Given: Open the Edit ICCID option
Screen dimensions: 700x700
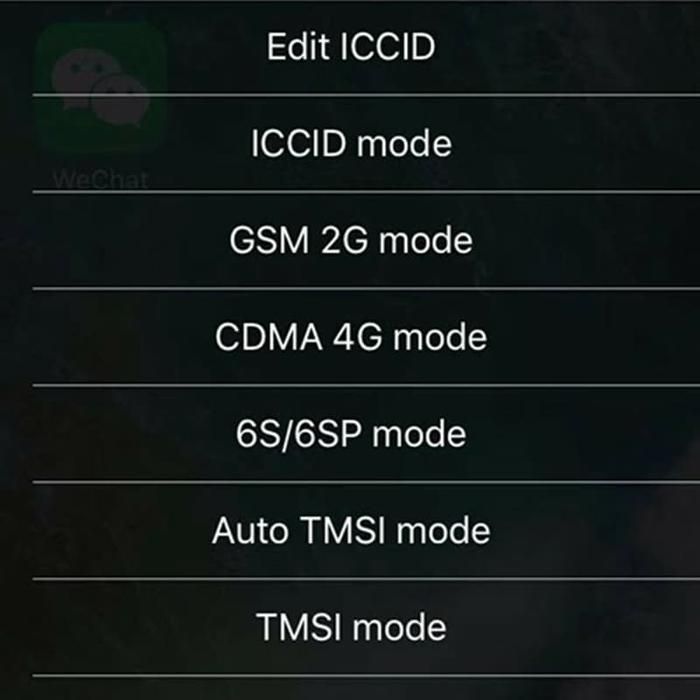Looking at the screenshot, I should [x=350, y=47].
